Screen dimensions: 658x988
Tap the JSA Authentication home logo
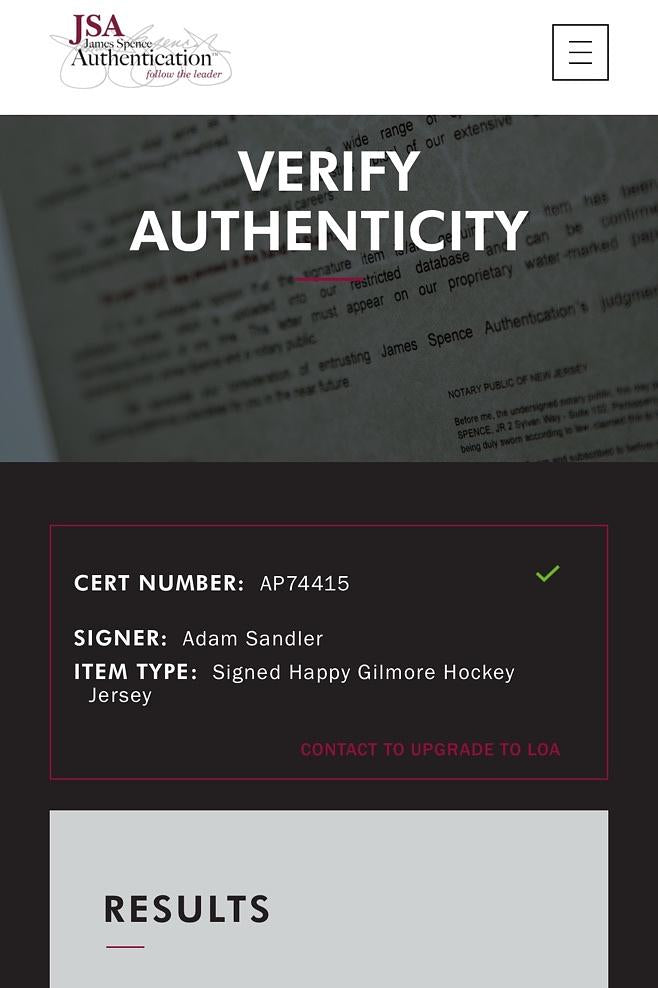click(141, 50)
